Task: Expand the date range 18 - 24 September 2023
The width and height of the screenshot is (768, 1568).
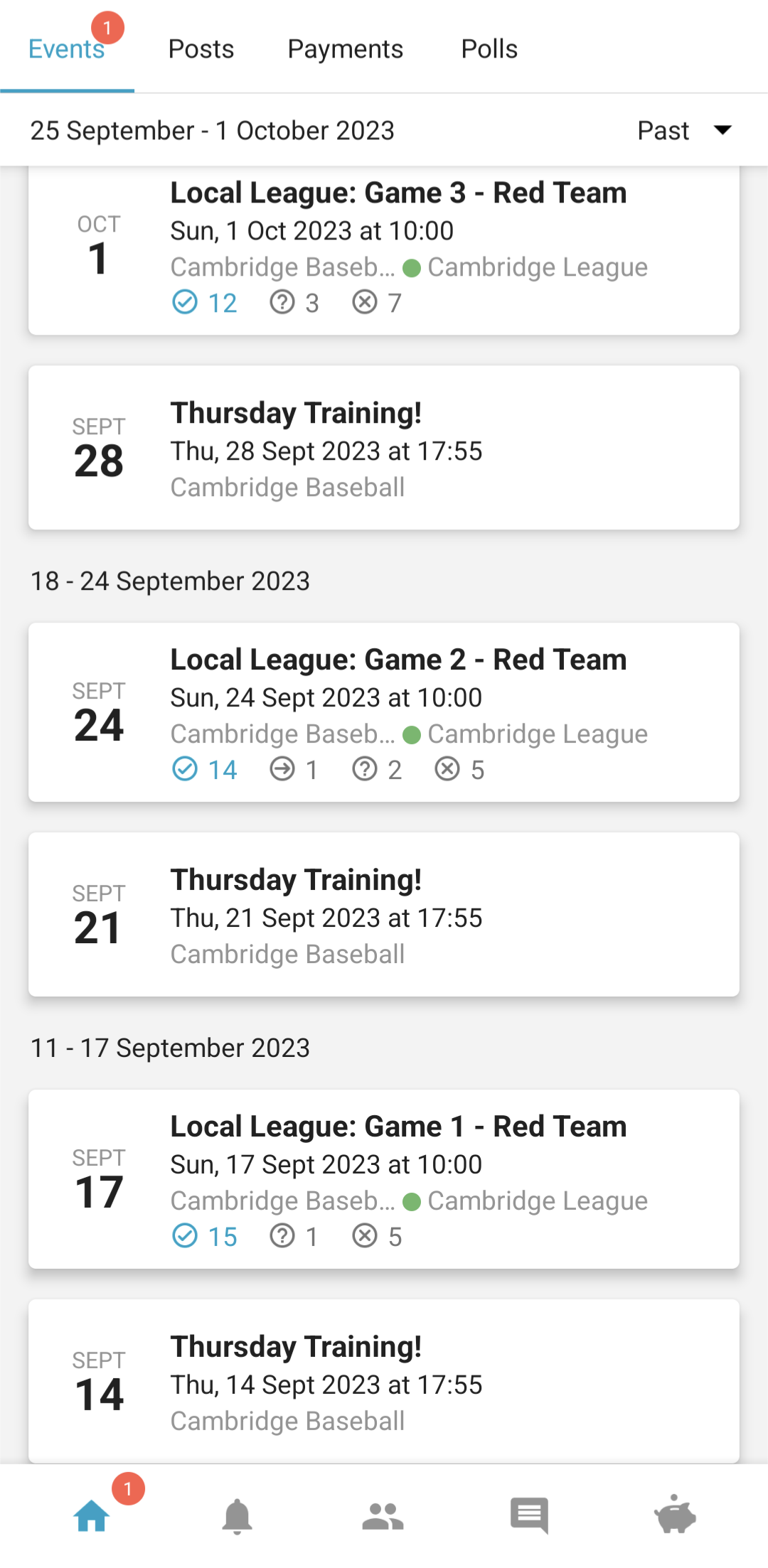Action: [170, 581]
